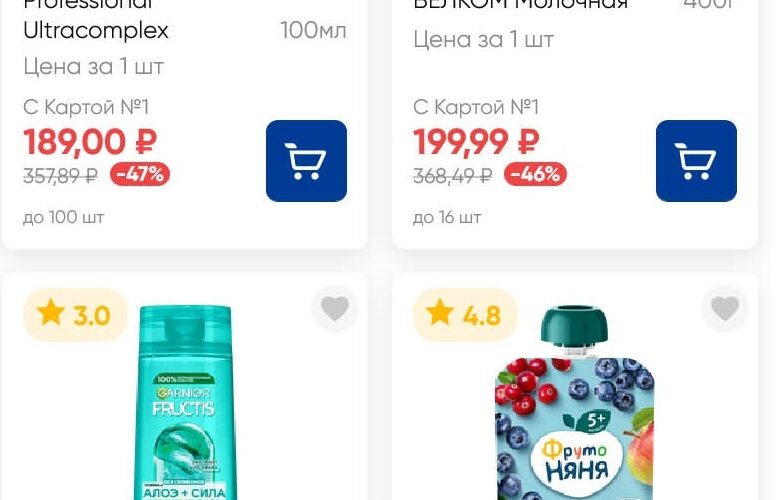Viewport: 778px width, 500px height.
Task: Open the ФрутоНяня puree product card
Action: 575,410
